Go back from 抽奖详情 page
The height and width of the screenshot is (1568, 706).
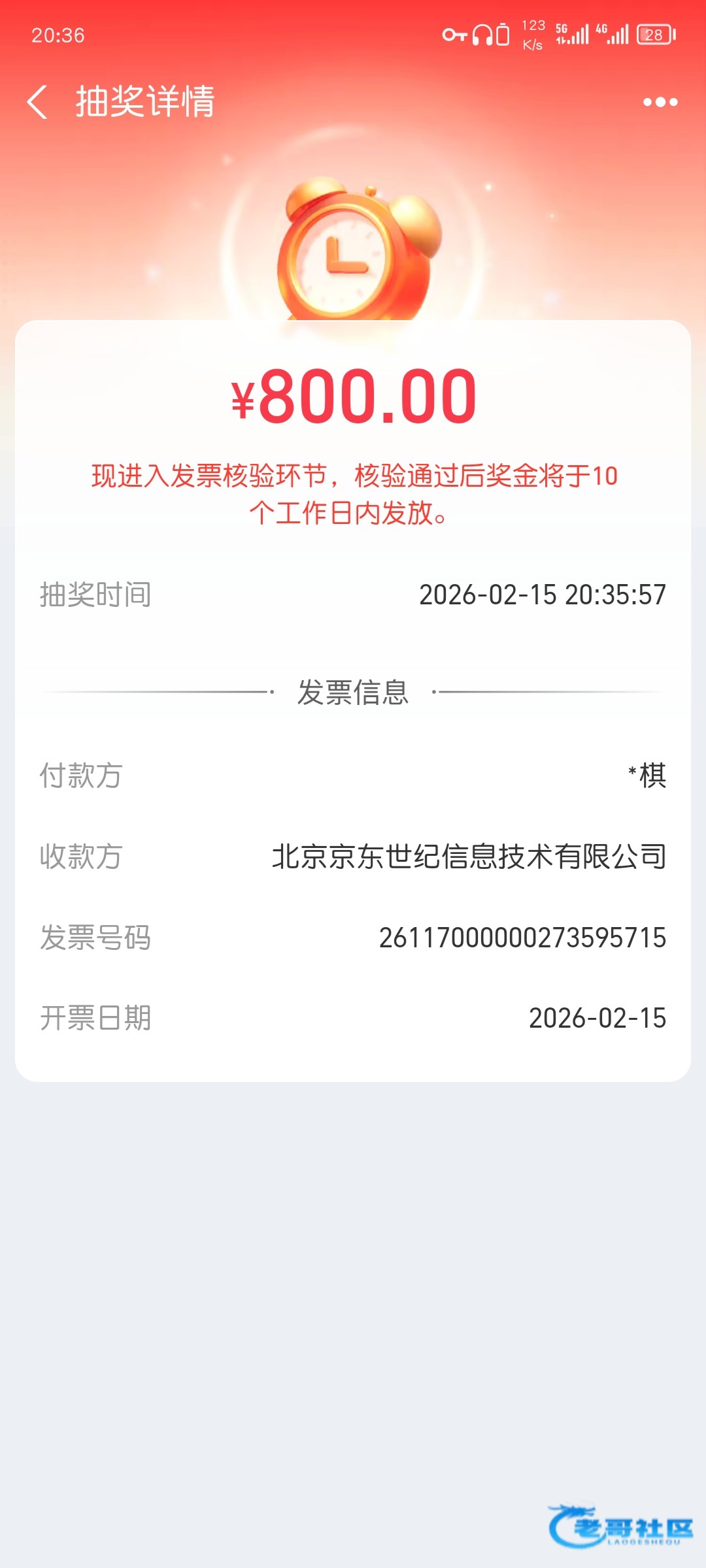click(x=37, y=102)
